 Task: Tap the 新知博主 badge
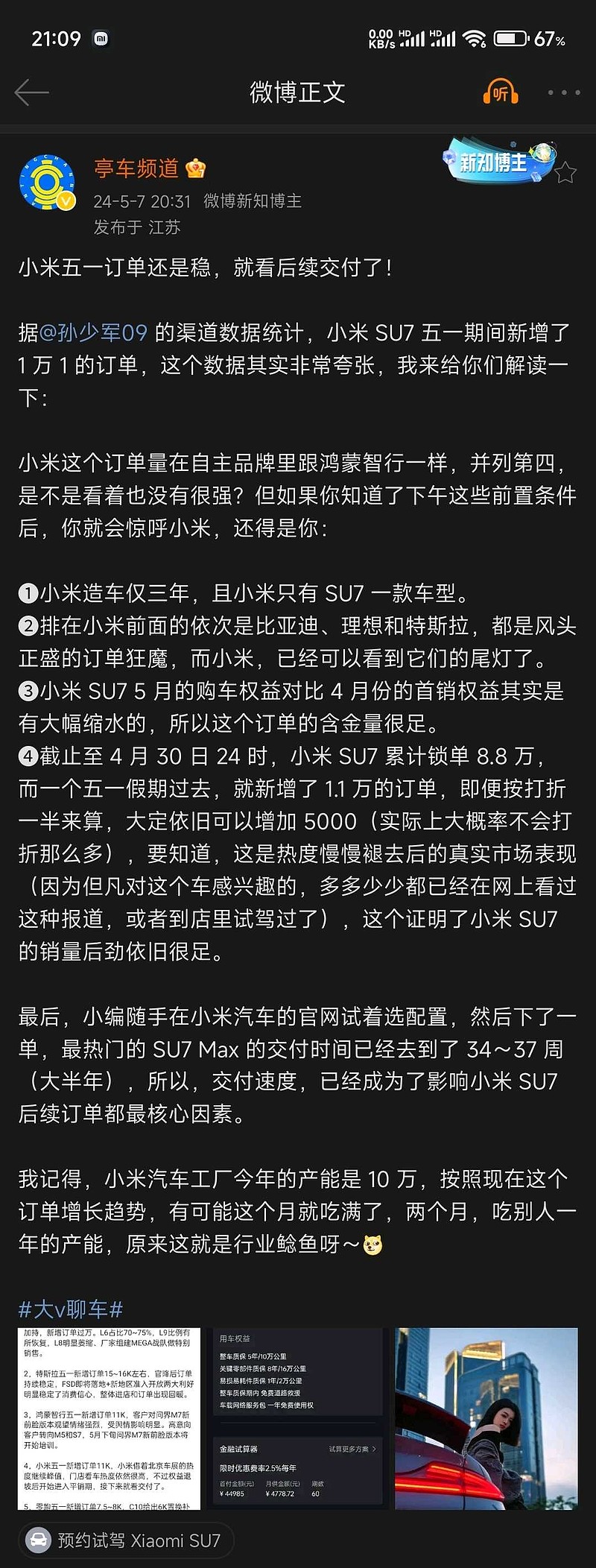coord(494,160)
